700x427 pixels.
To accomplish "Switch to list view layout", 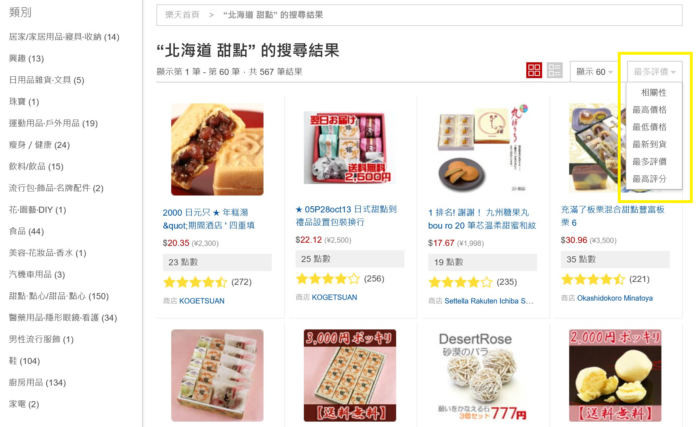I will [x=554, y=71].
